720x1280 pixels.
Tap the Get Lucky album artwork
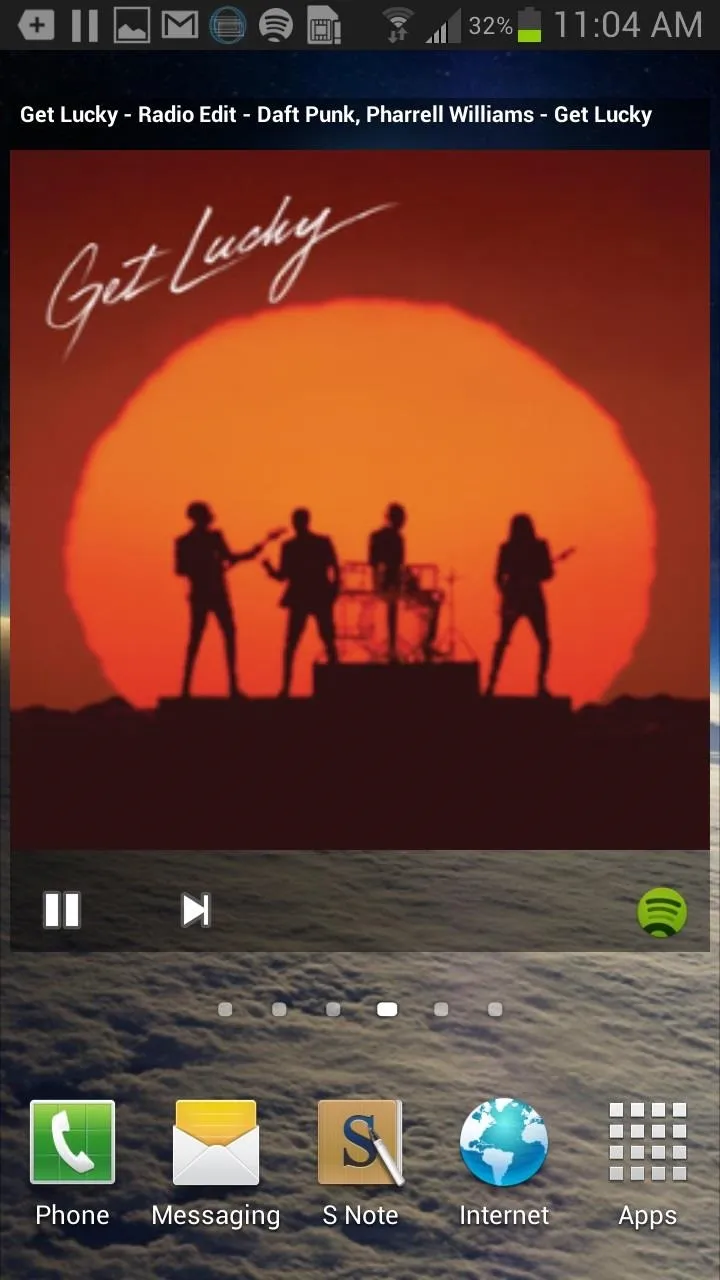point(360,500)
